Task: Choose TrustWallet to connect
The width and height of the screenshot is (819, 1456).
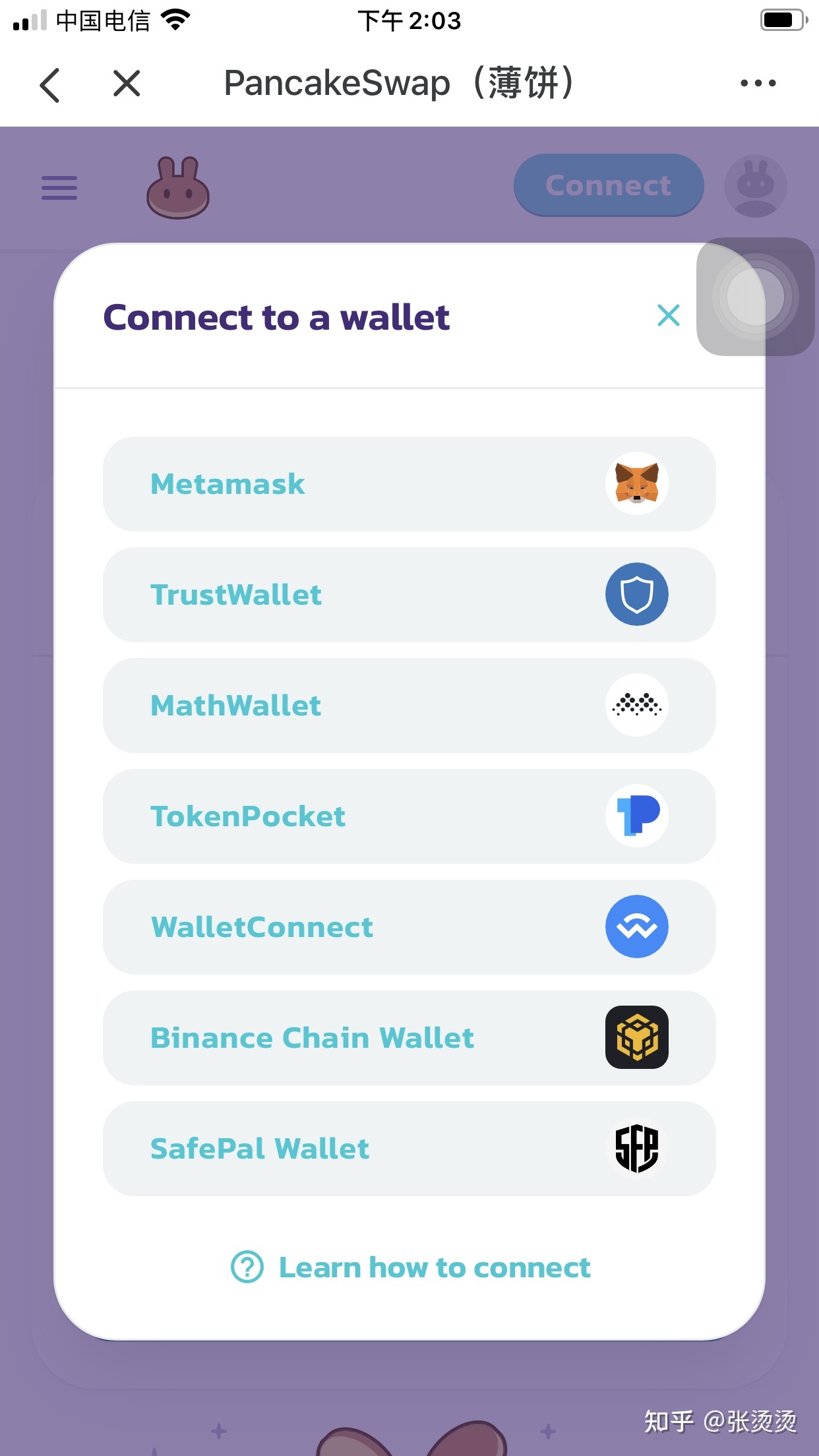Action: (x=409, y=595)
